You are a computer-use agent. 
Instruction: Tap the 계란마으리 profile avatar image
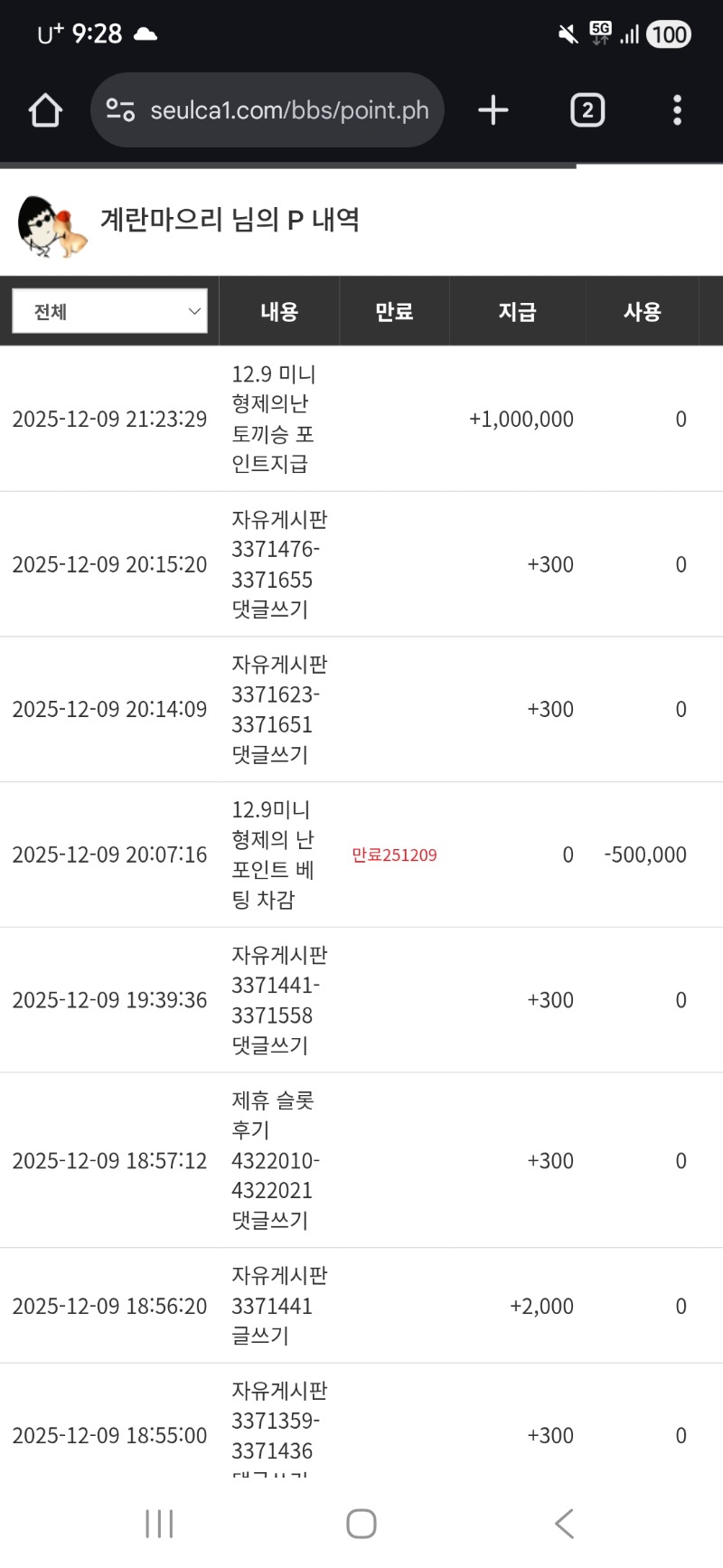[x=51, y=222]
